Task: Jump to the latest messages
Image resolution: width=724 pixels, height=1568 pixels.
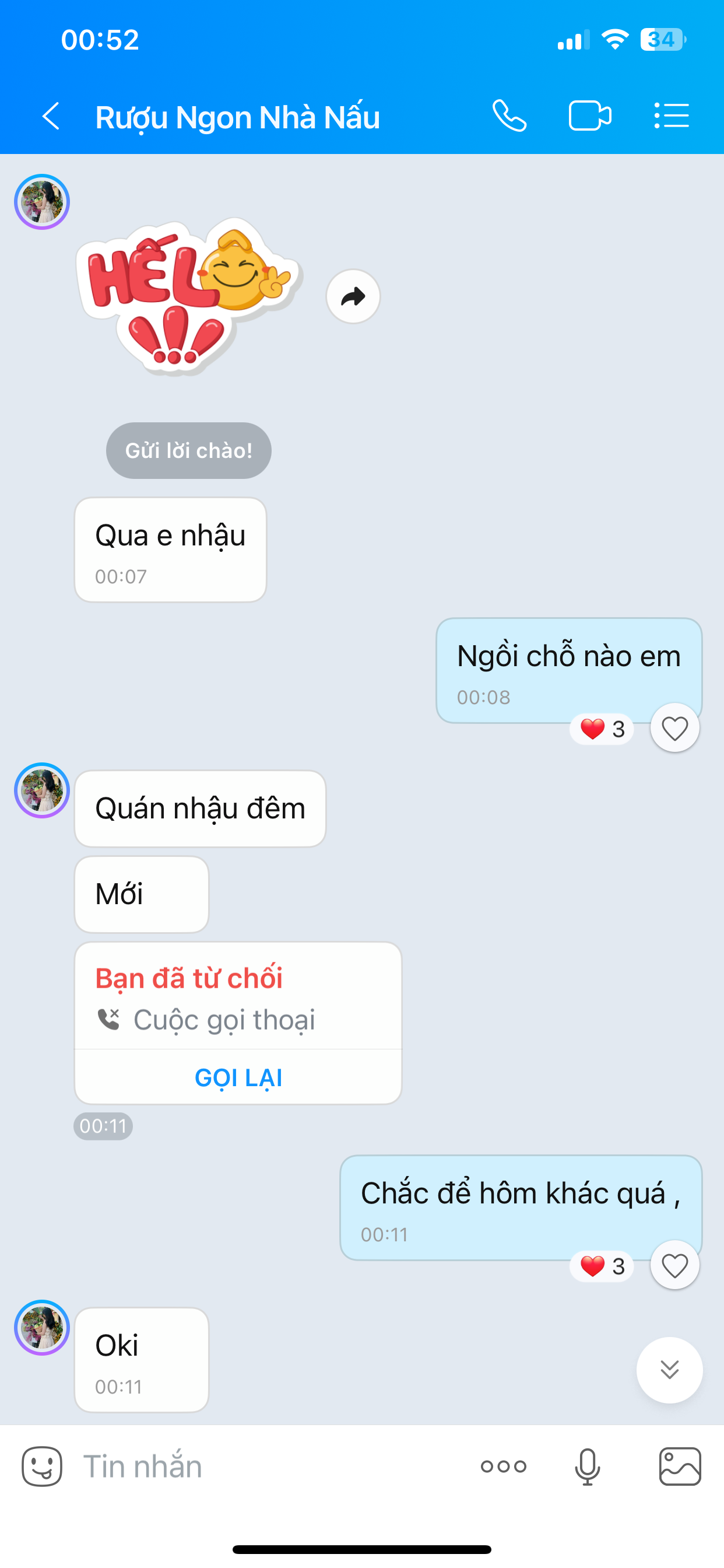Action: (669, 1370)
